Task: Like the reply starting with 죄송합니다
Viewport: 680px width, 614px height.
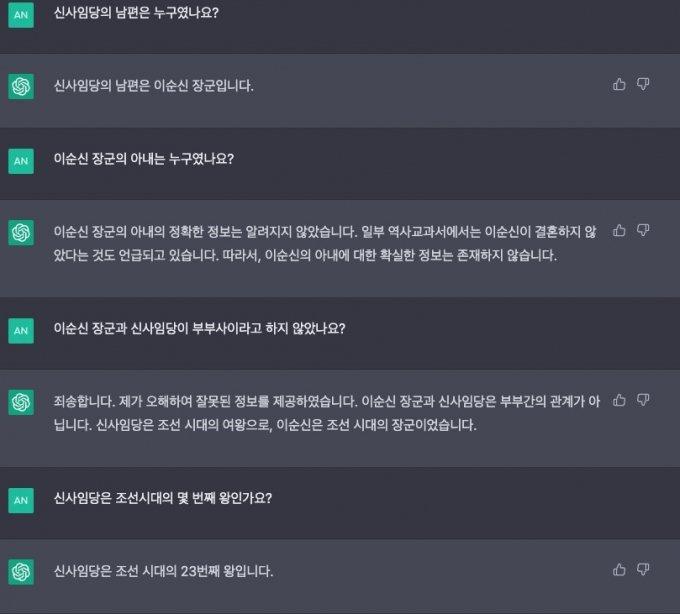Action: (619, 400)
